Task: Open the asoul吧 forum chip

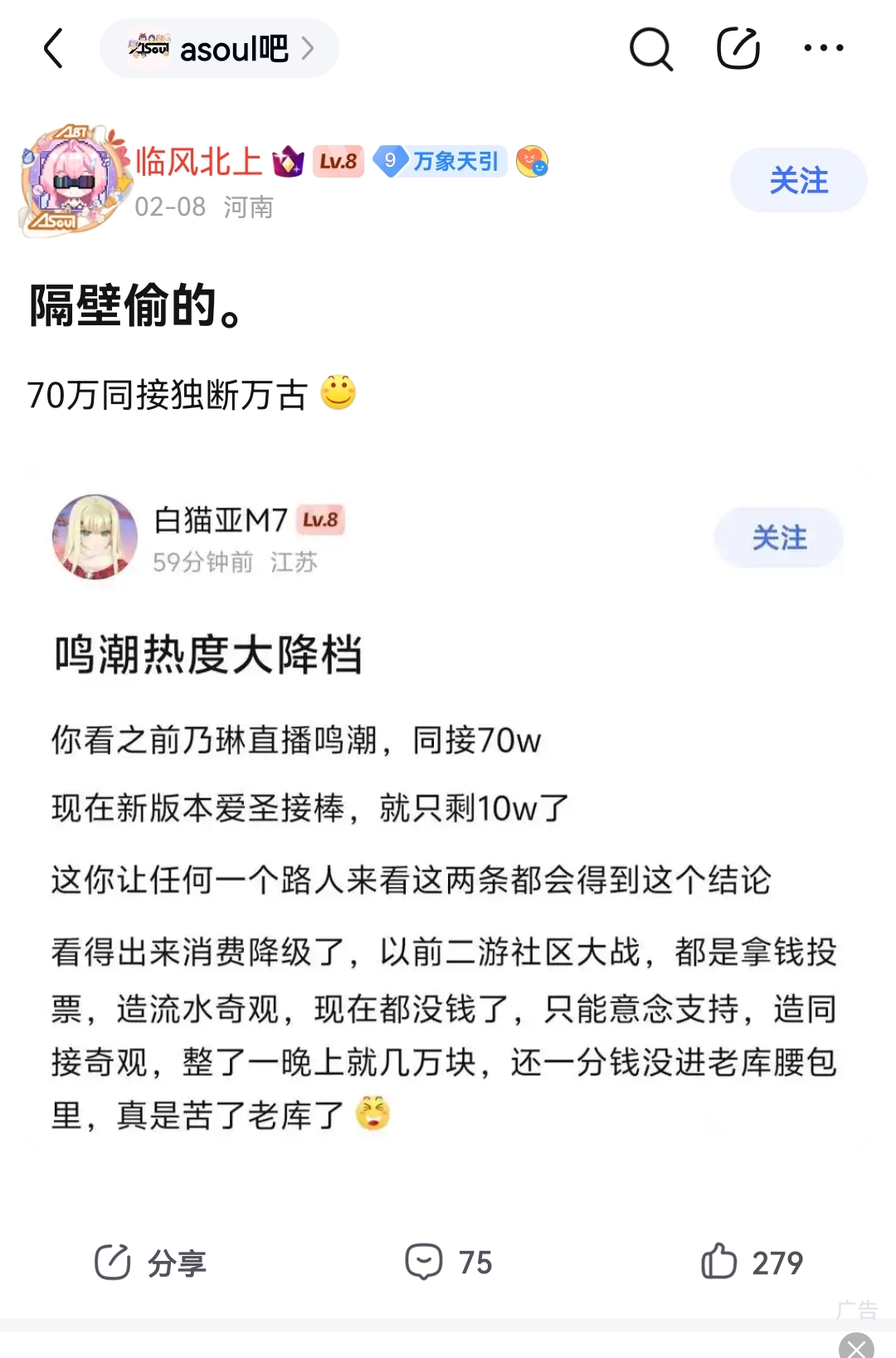Action: point(219,49)
